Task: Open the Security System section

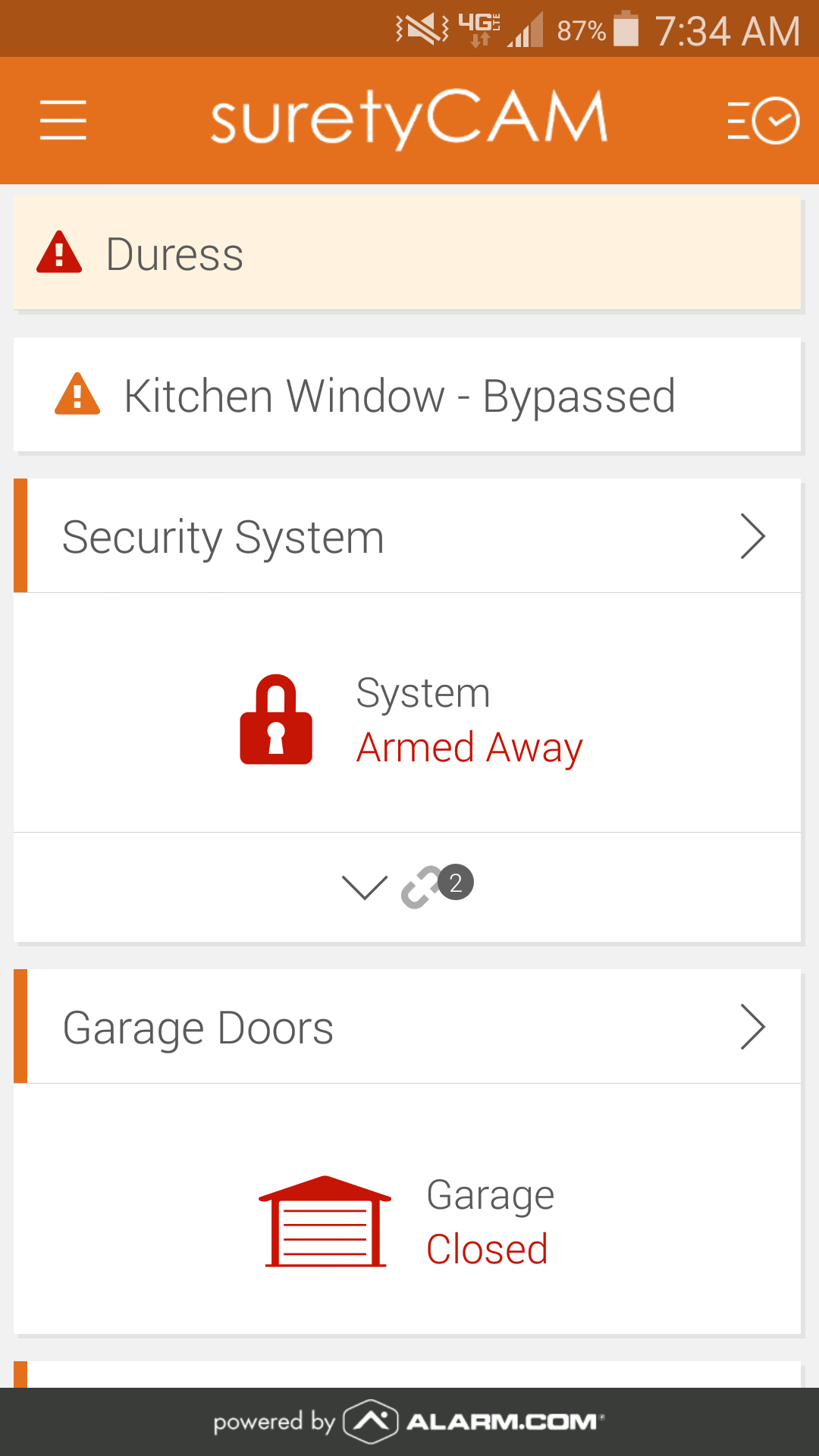Action: (x=407, y=536)
